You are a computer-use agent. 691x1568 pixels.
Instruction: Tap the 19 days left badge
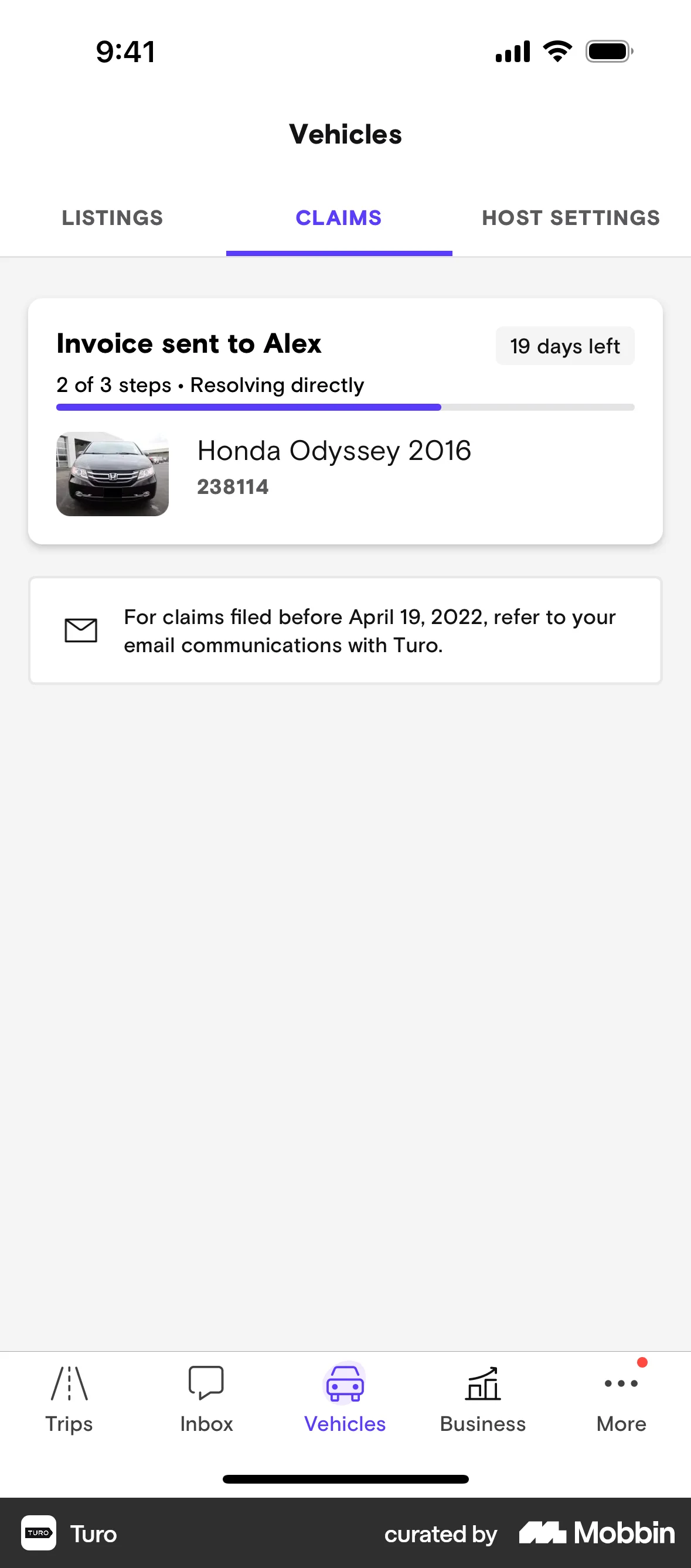[564, 346]
